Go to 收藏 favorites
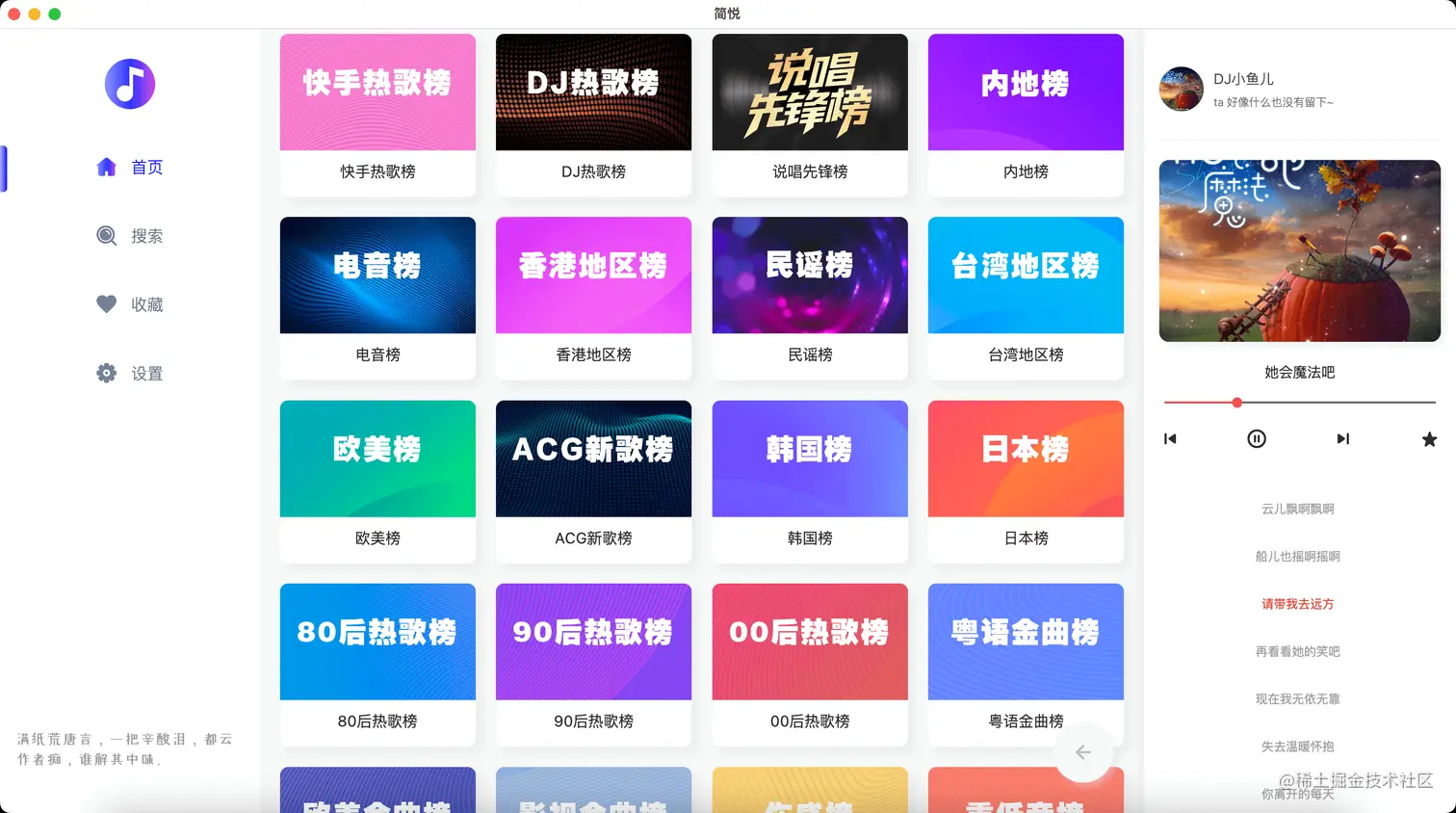Screen dimensions: 1456x813 [130, 304]
